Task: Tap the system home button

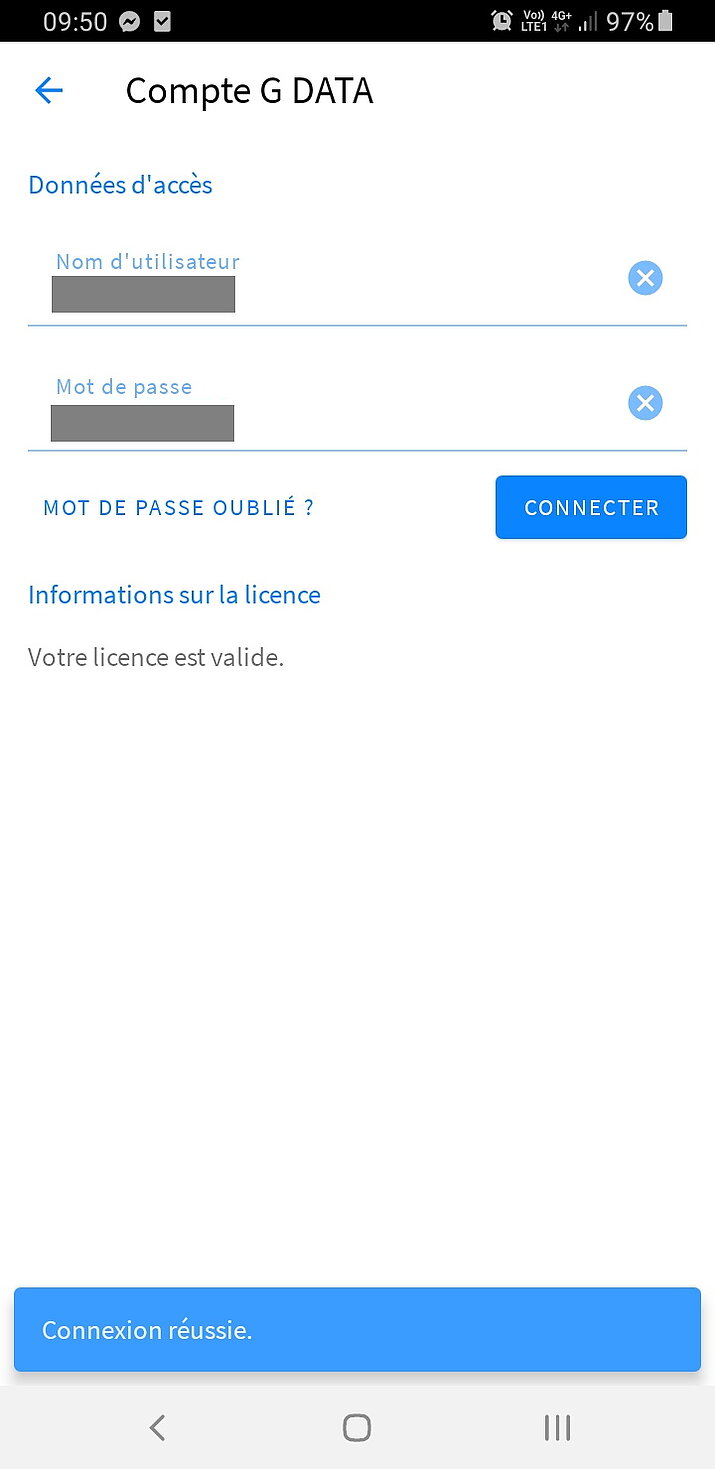Action: tap(357, 1427)
